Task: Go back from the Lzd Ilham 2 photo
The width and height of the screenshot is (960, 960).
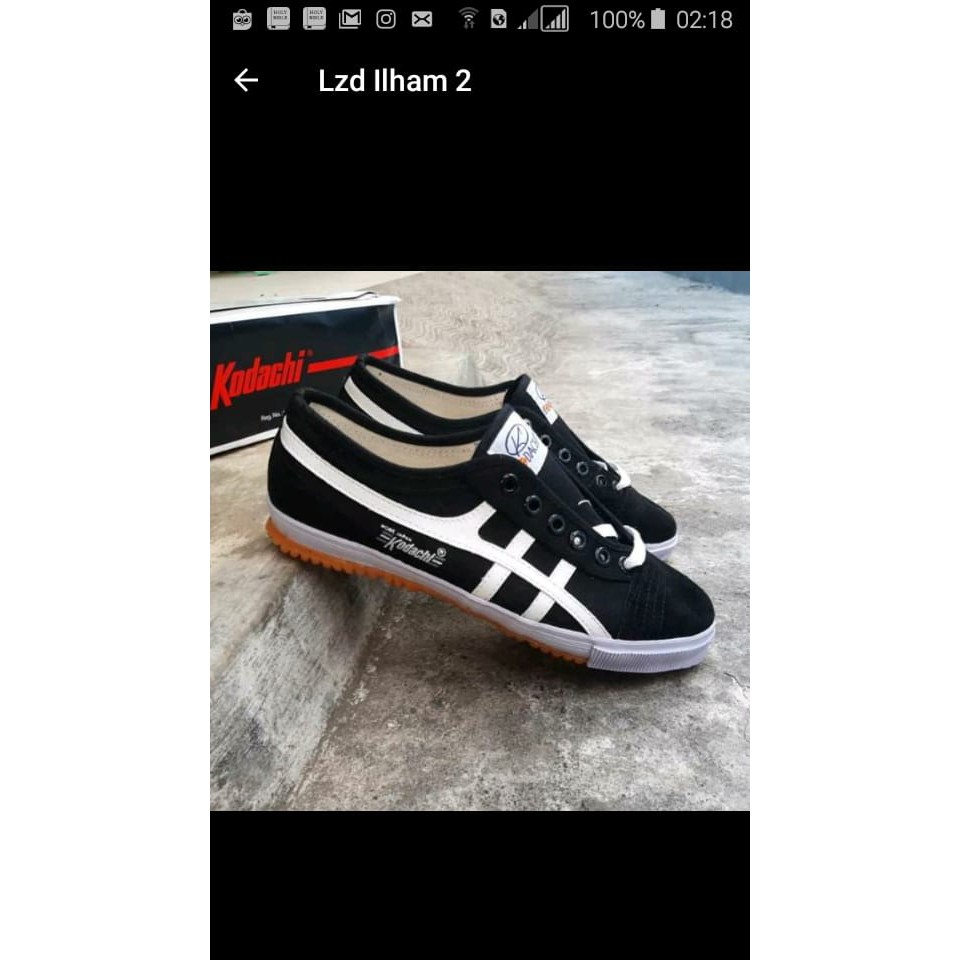Action: pos(246,81)
